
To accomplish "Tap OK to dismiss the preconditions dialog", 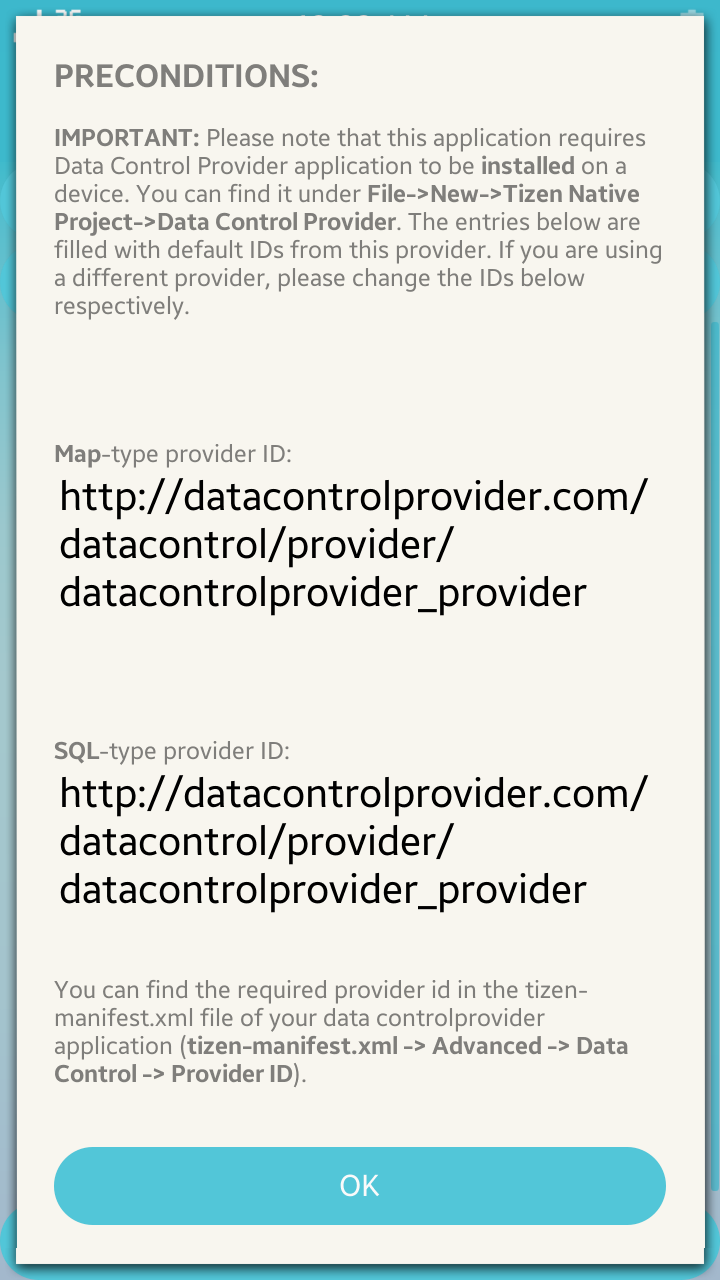I will (359, 1186).
